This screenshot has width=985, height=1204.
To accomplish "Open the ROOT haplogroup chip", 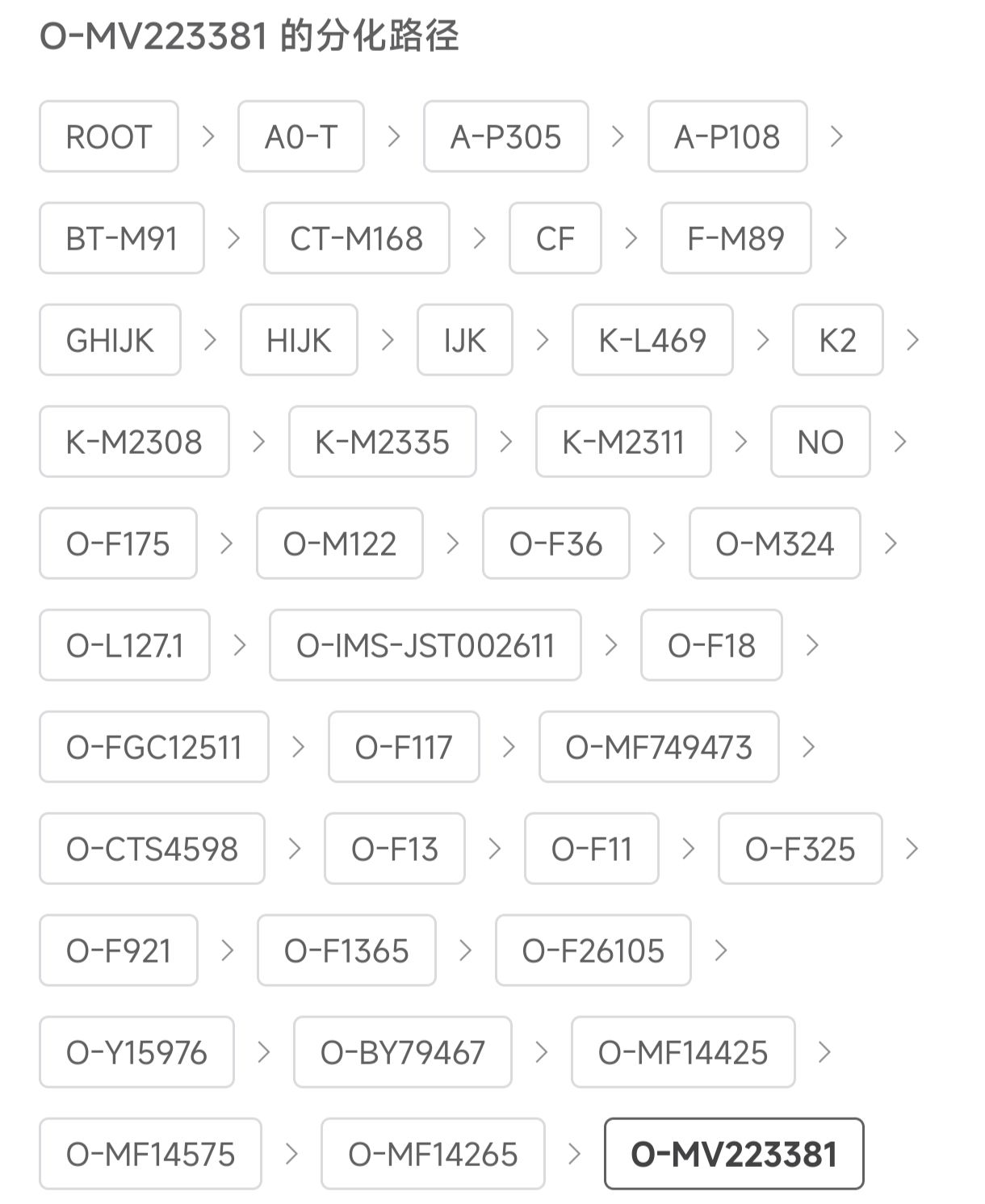I will click(108, 136).
